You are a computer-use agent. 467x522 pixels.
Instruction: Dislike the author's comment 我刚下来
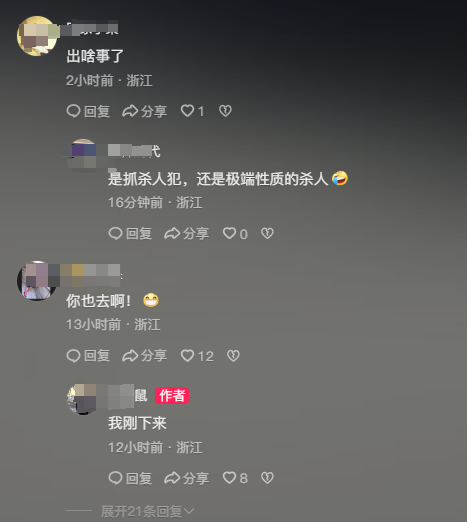click(x=267, y=478)
